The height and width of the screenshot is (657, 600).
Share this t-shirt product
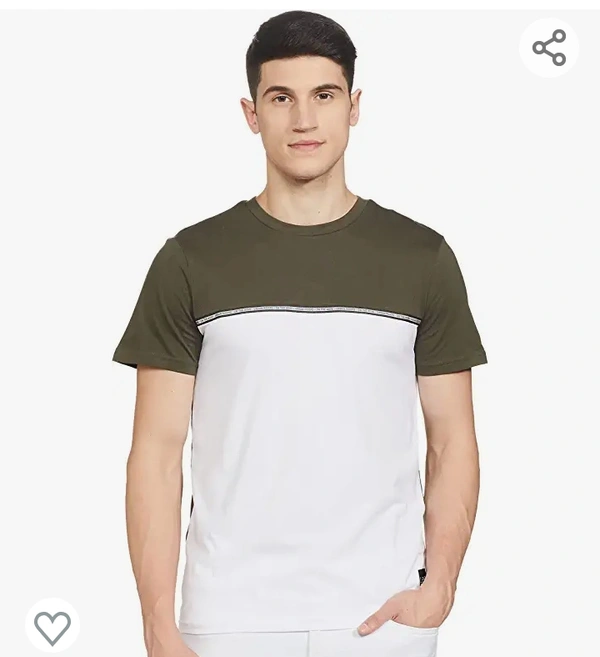pyautogui.click(x=549, y=48)
